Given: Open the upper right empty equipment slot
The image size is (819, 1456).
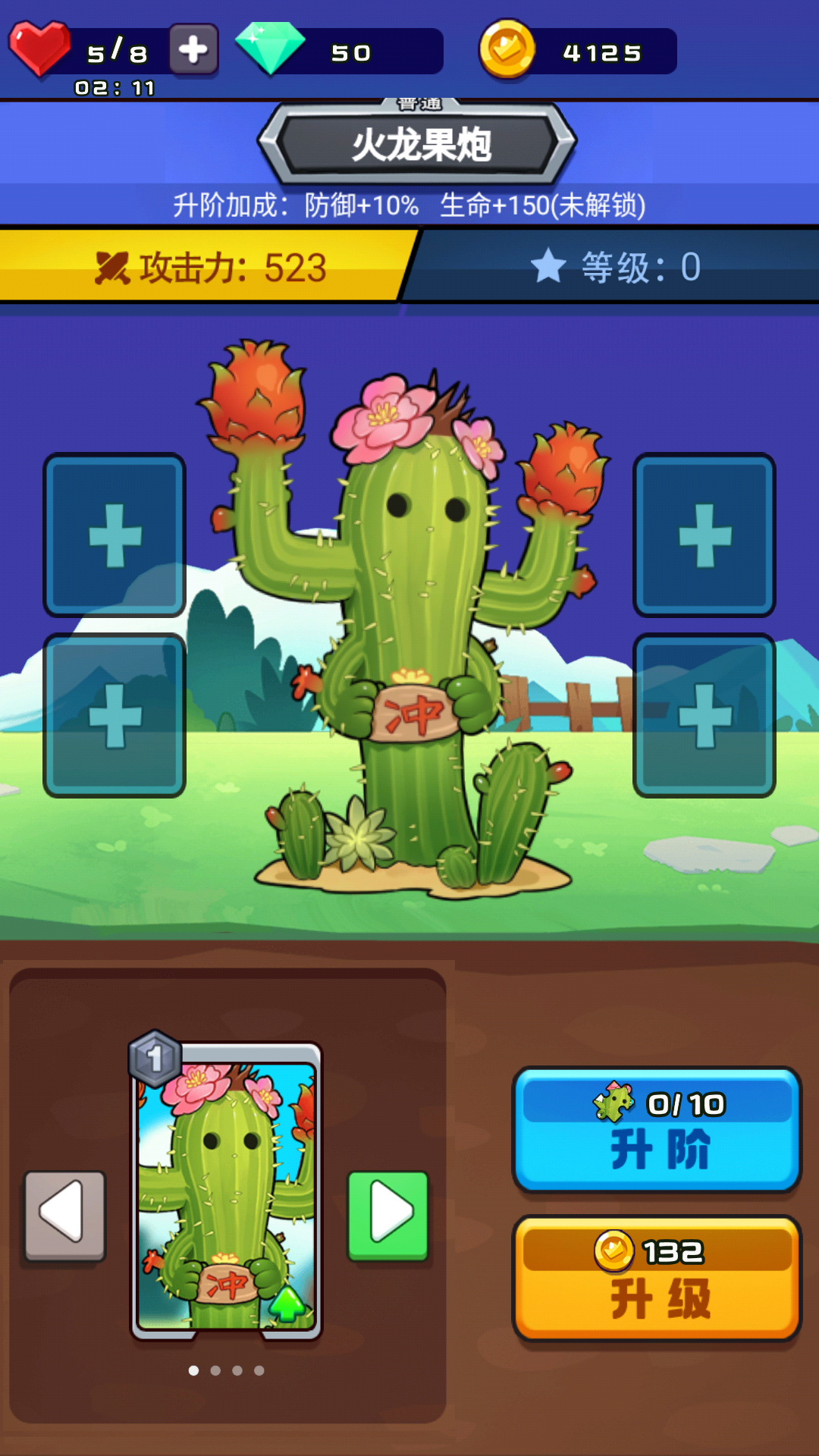Looking at the screenshot, I should [704, 535].
